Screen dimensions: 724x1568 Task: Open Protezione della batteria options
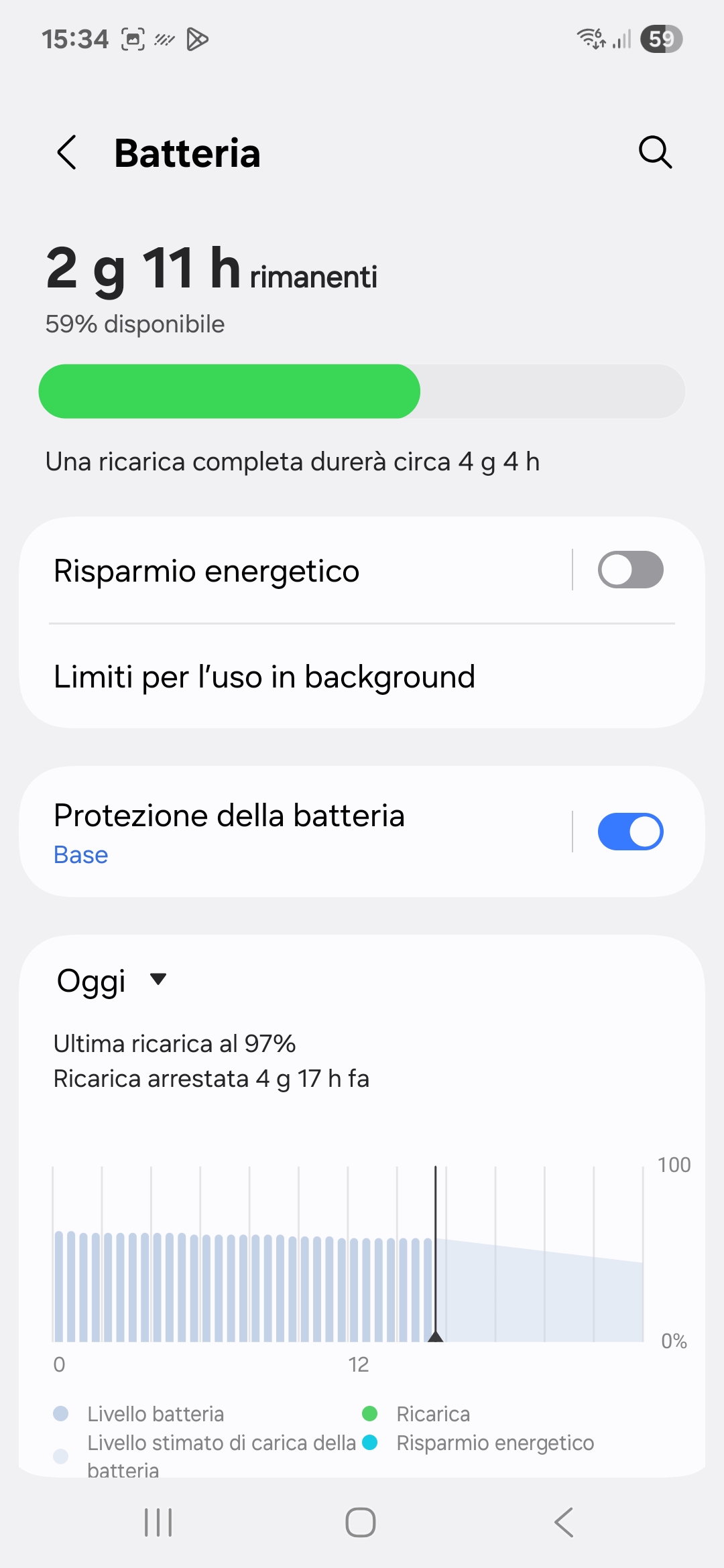pyautogui.click(x=295, y=832)
